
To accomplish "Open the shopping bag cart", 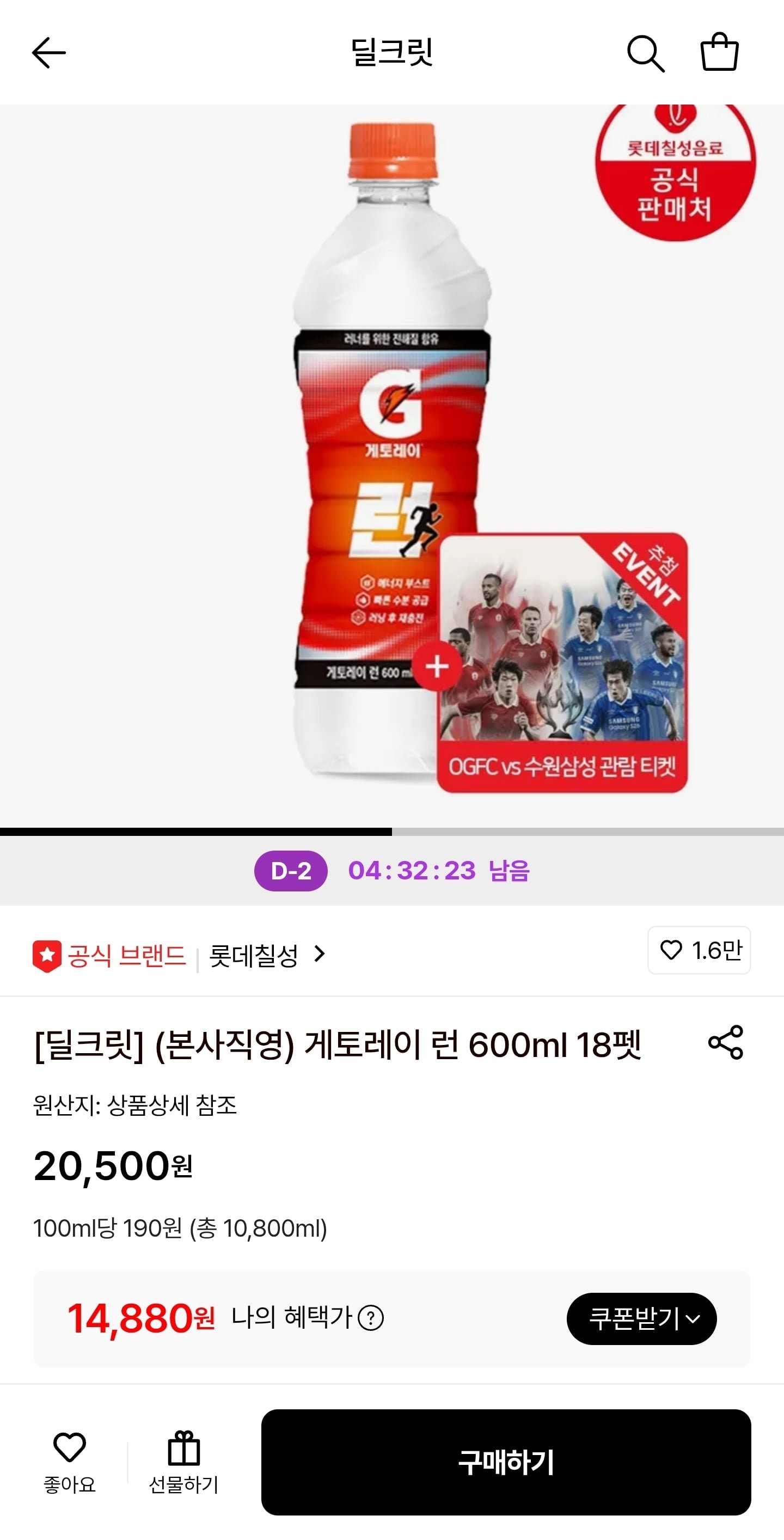I will point(719,53).
